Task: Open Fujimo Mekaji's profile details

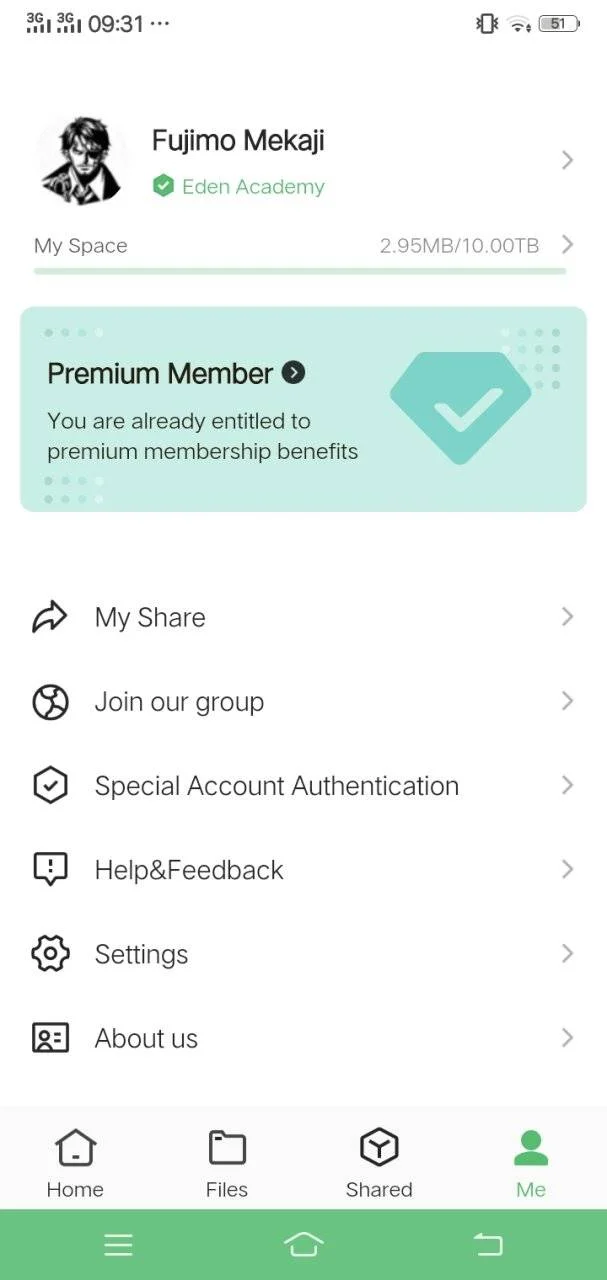Action: [303, 161]
